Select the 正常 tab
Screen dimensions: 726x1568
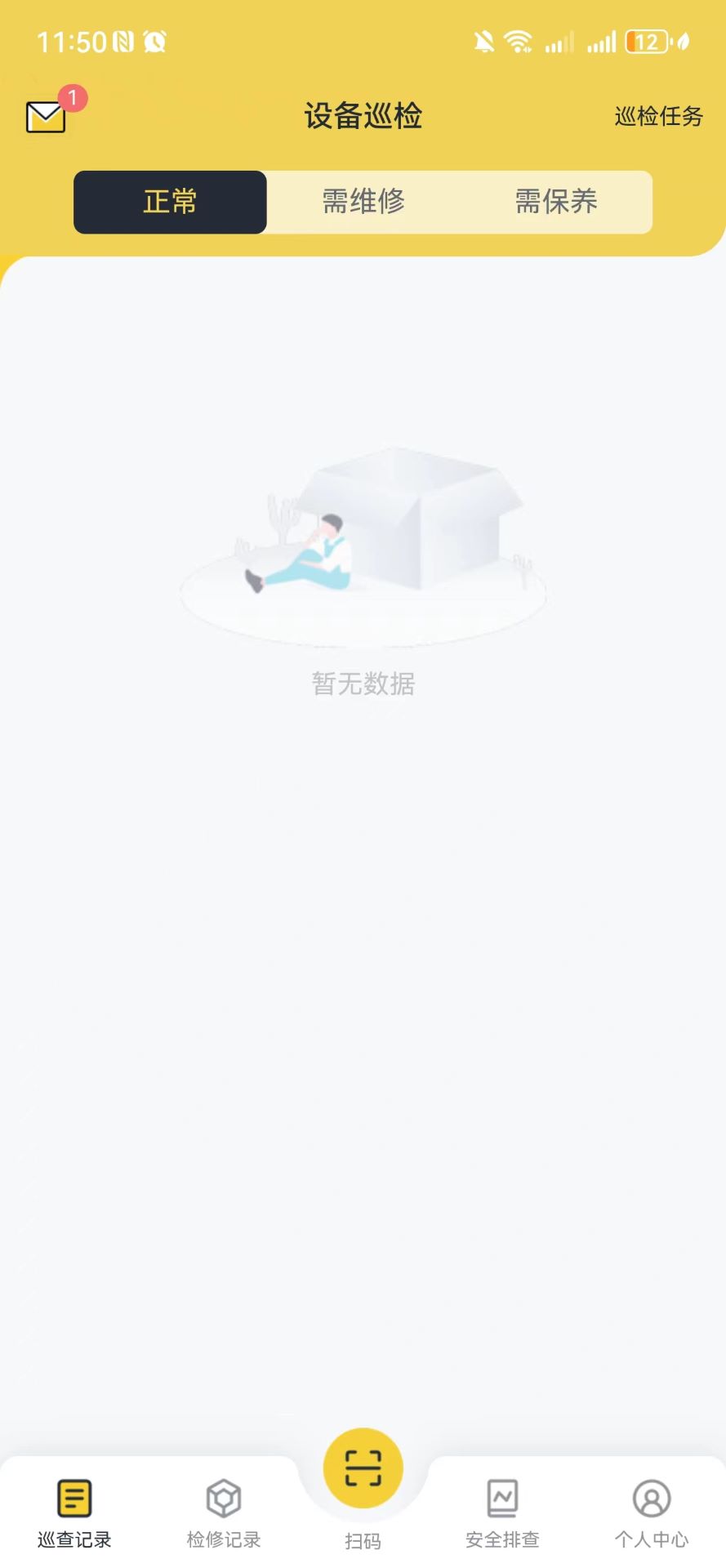169,203
